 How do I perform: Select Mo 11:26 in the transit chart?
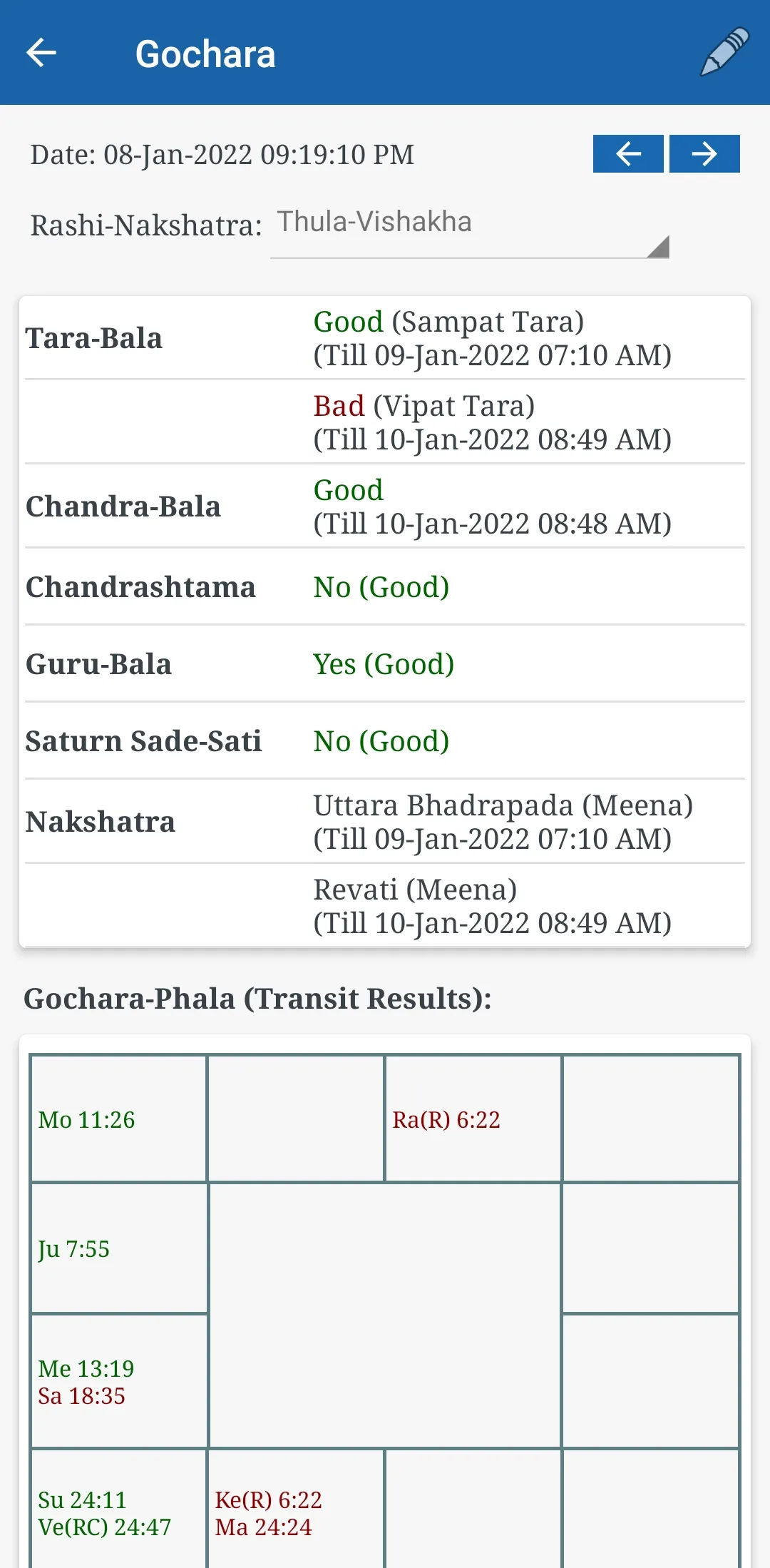point(86,1119)
